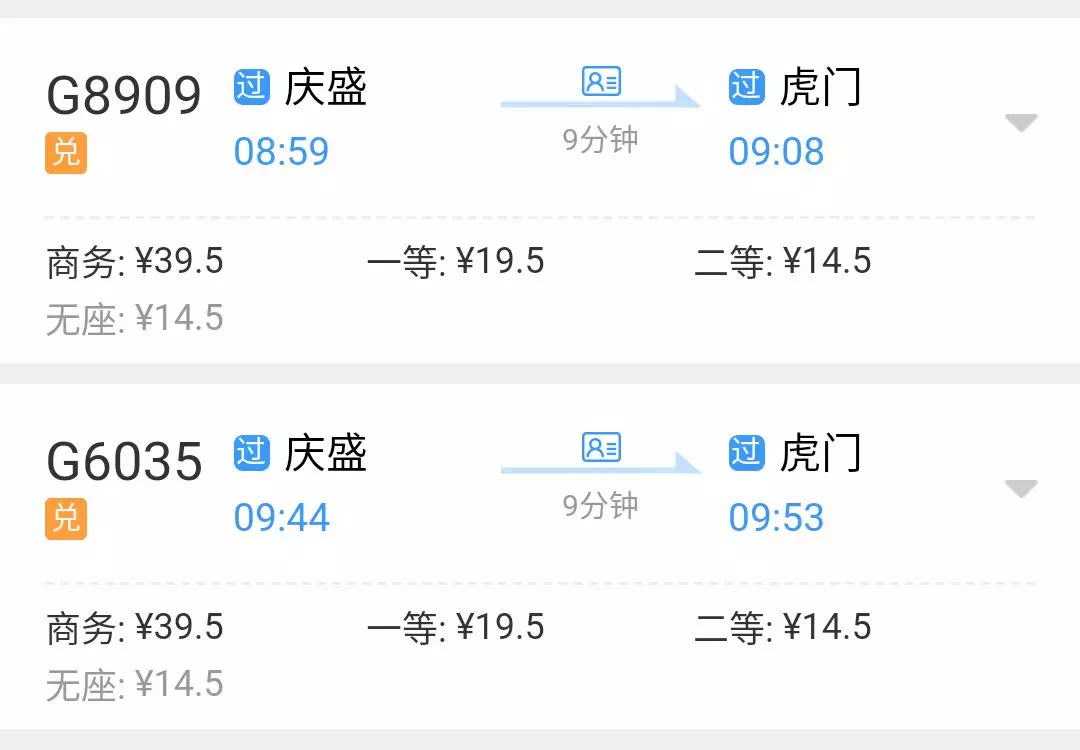The width and height of the screenshot is (1080, 750).
Task: Expand the G8909 stop details arrow
Action: pyautogui.click(x=1021, y=123)
